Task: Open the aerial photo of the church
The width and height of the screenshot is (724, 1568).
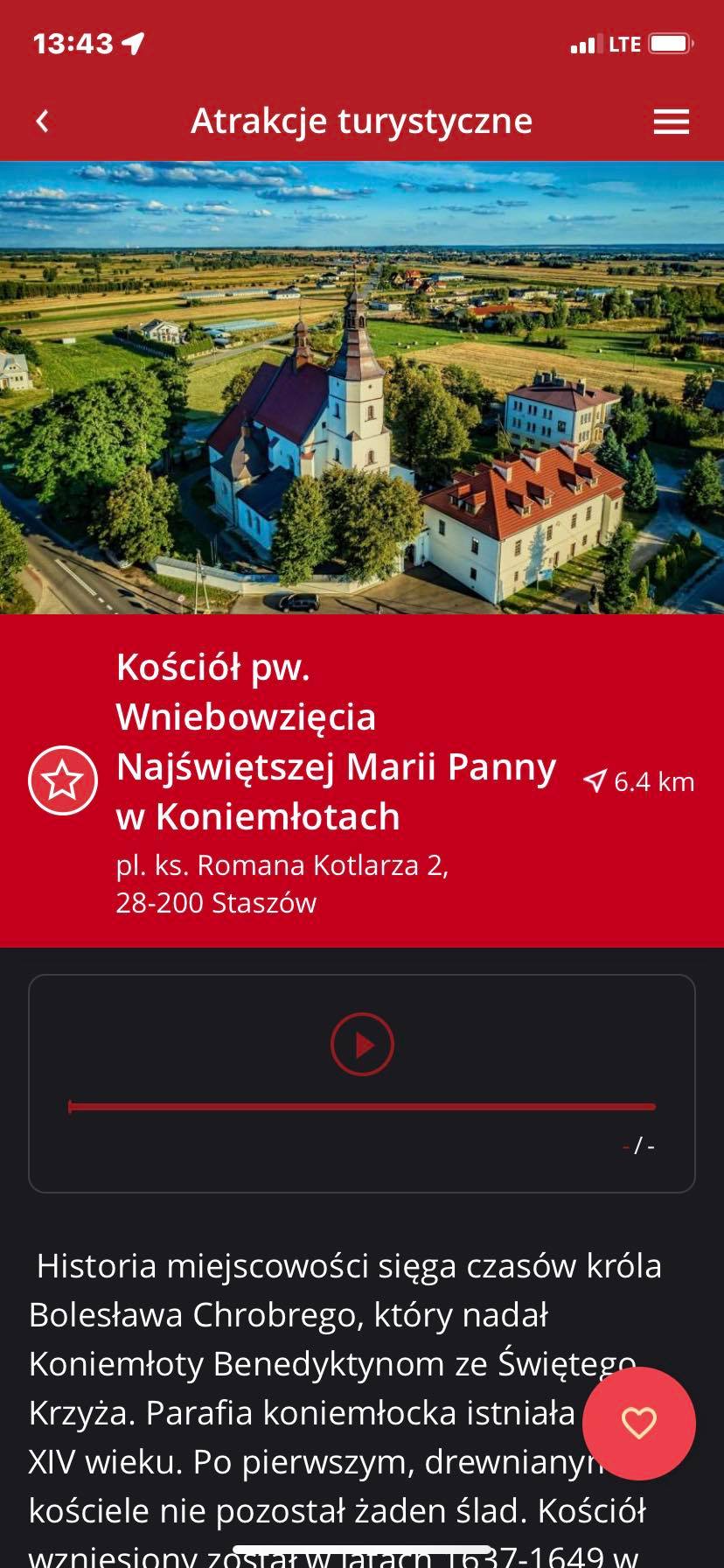Action: pos(362,388)
